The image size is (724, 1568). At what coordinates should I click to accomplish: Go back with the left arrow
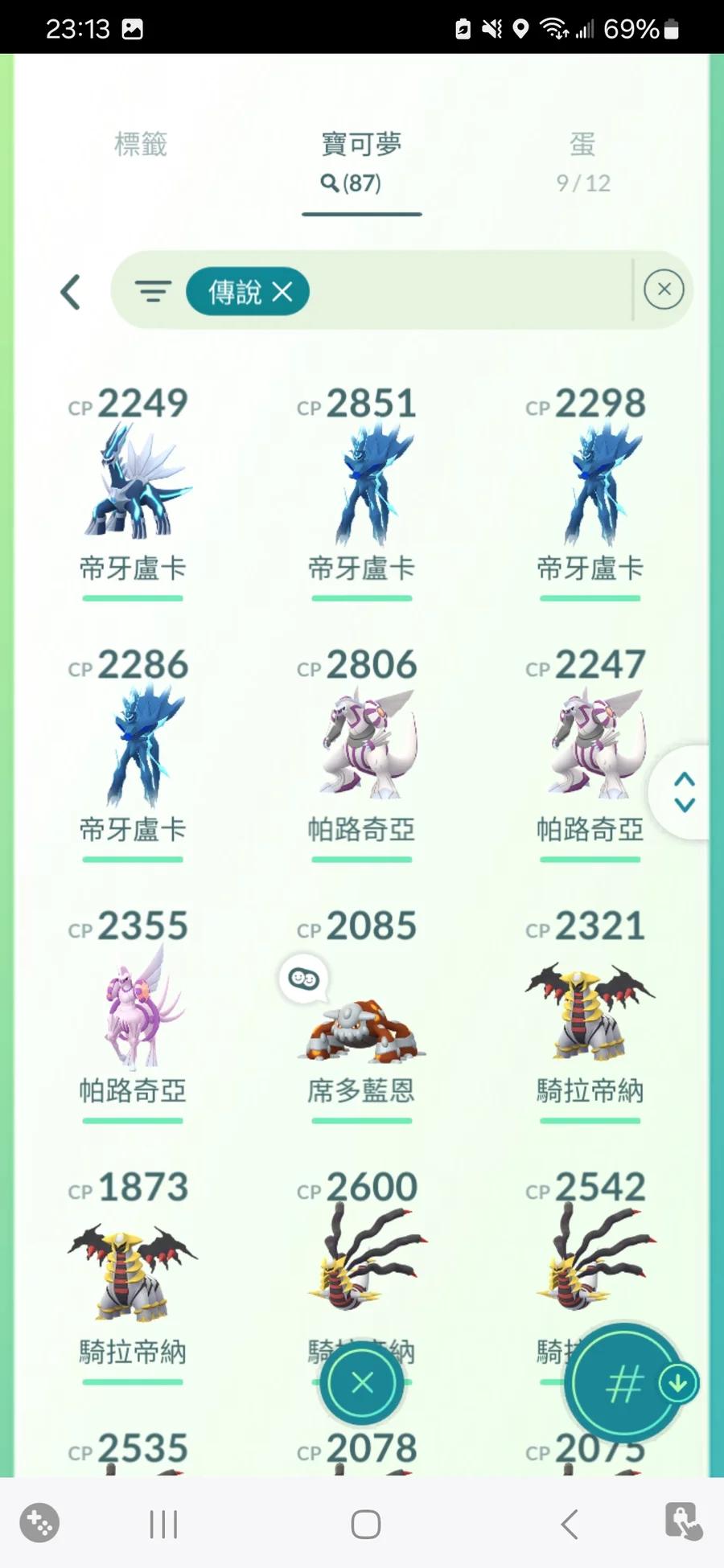(x=71, y=292)
